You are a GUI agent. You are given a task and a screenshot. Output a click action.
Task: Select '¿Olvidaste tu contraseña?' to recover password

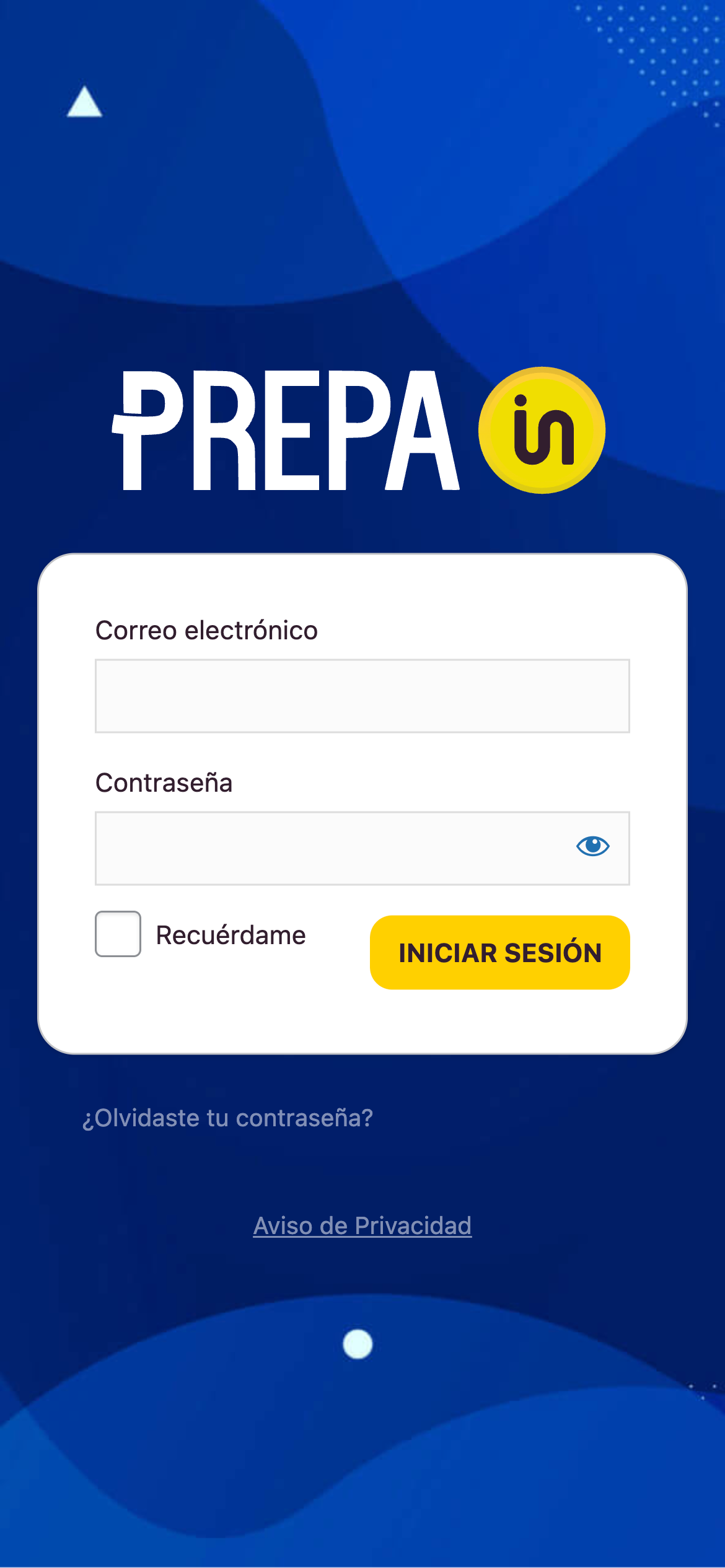(228, 1119)
